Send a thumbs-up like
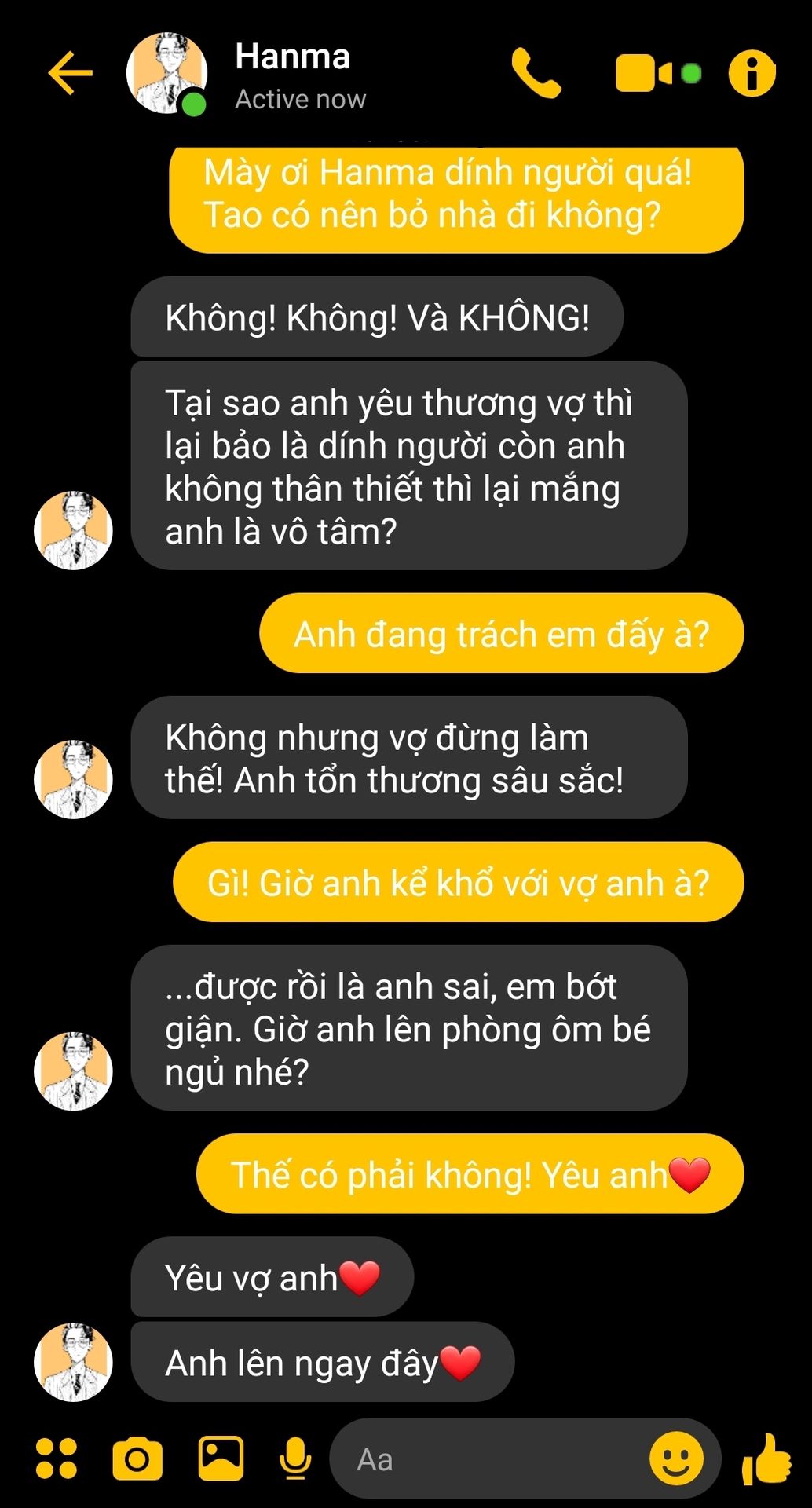This screenshot has height=1508, width=812. (x=766, y=1458)
